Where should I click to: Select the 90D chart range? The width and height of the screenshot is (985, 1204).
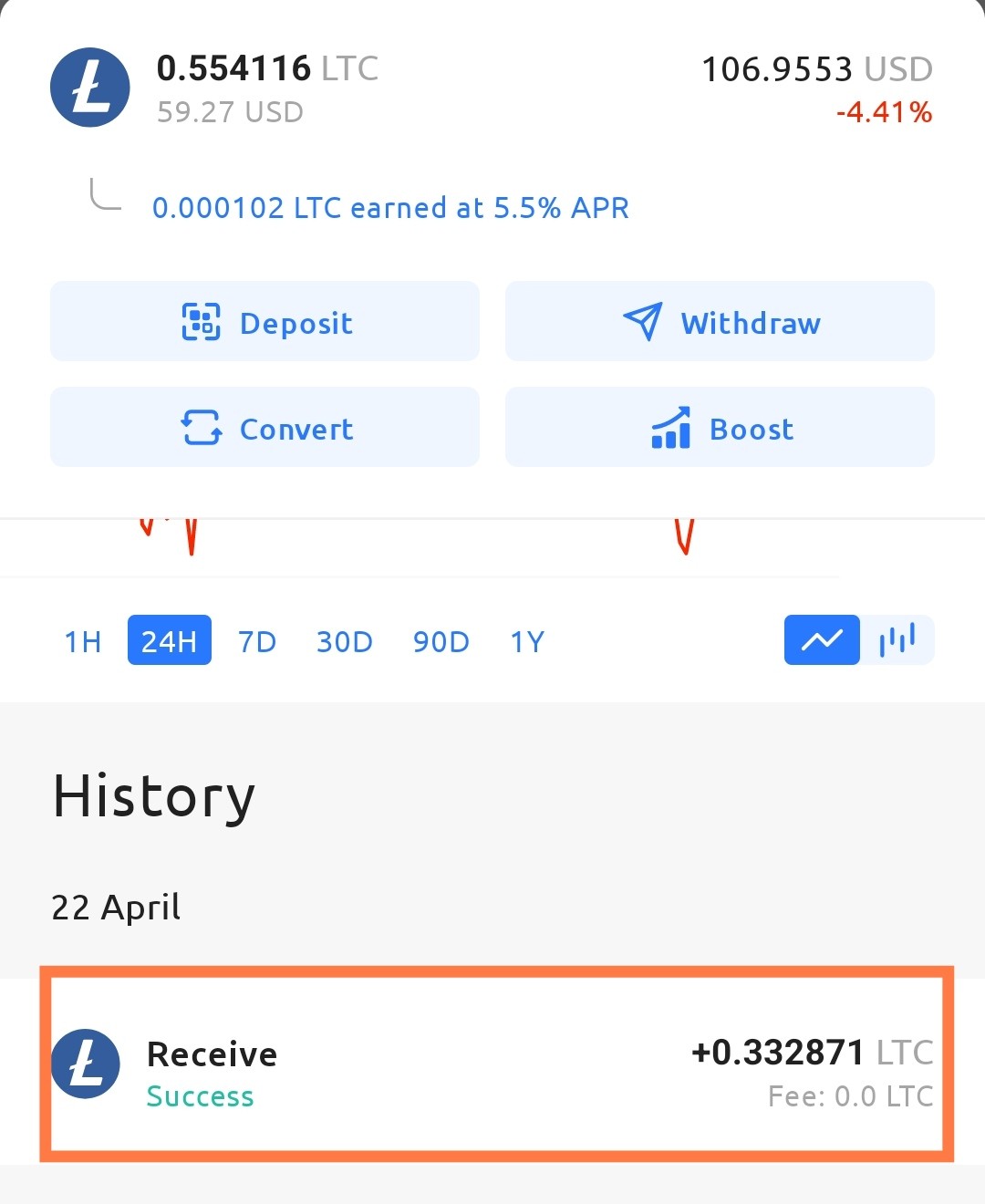tap(441, 641)
